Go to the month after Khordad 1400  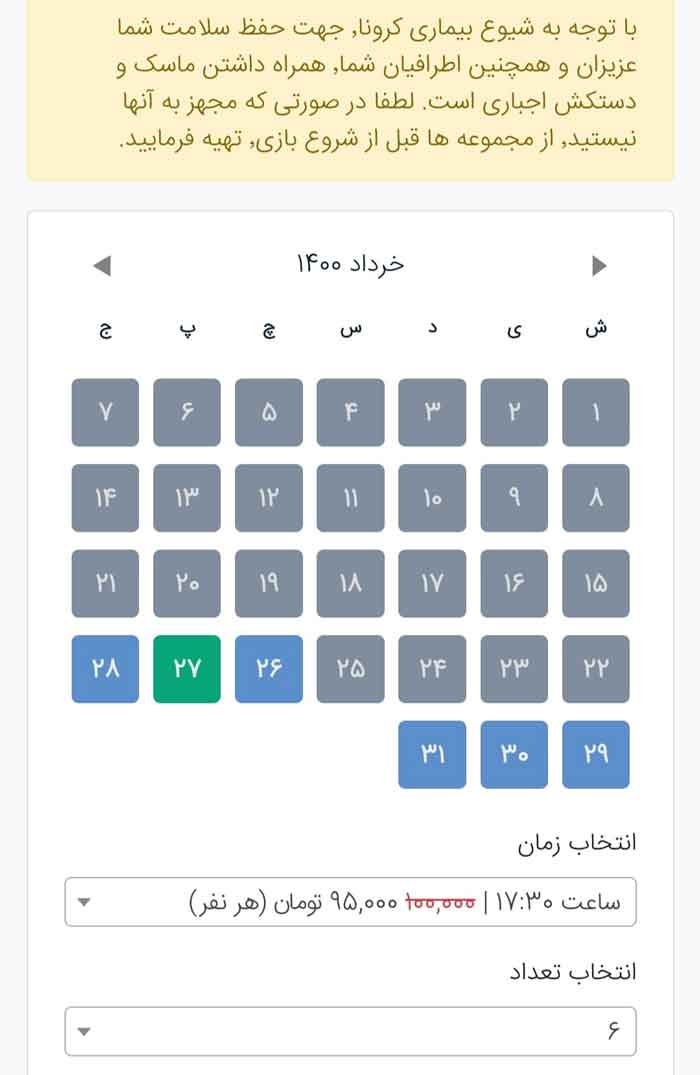click(101, 266)
